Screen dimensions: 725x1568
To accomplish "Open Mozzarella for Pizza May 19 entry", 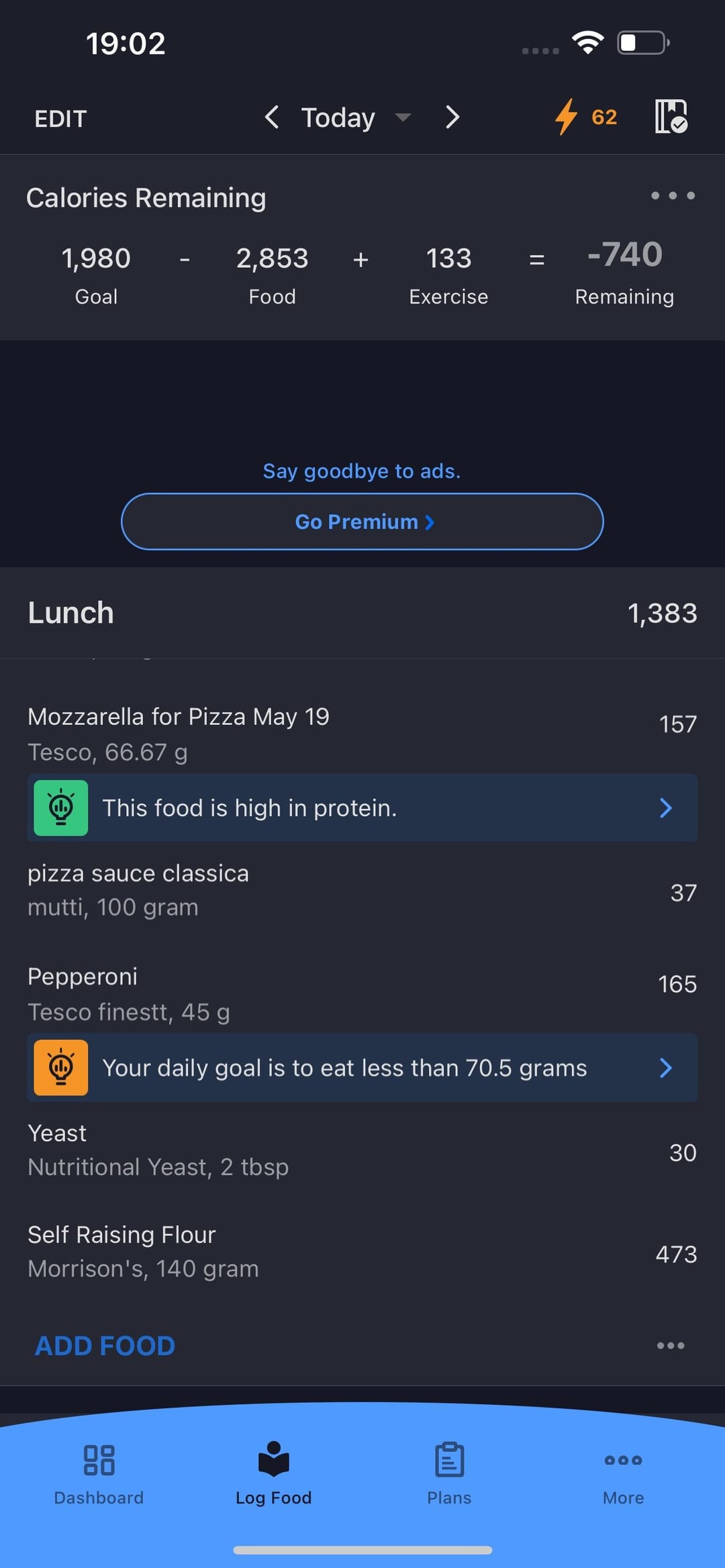I will tap(362, 734).
